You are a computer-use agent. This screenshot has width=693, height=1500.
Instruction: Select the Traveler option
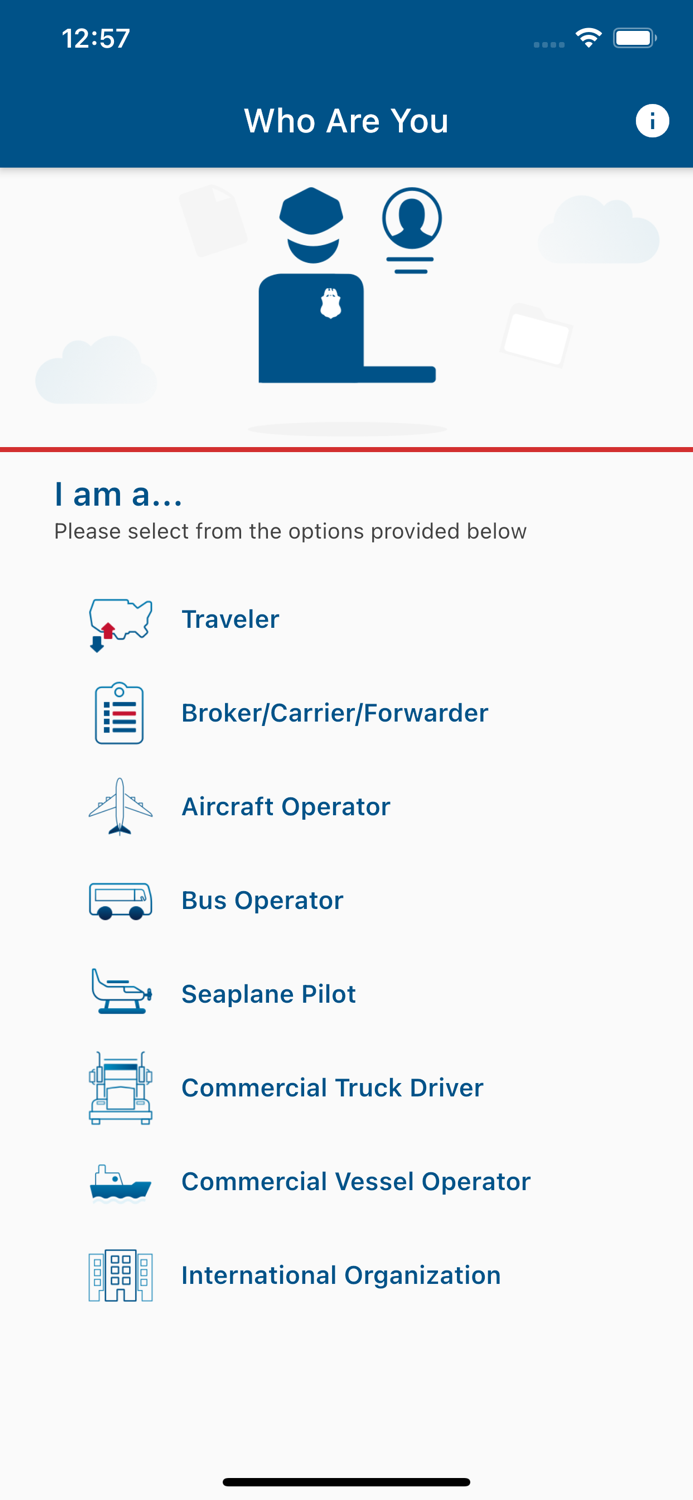[x=230, y=620]
